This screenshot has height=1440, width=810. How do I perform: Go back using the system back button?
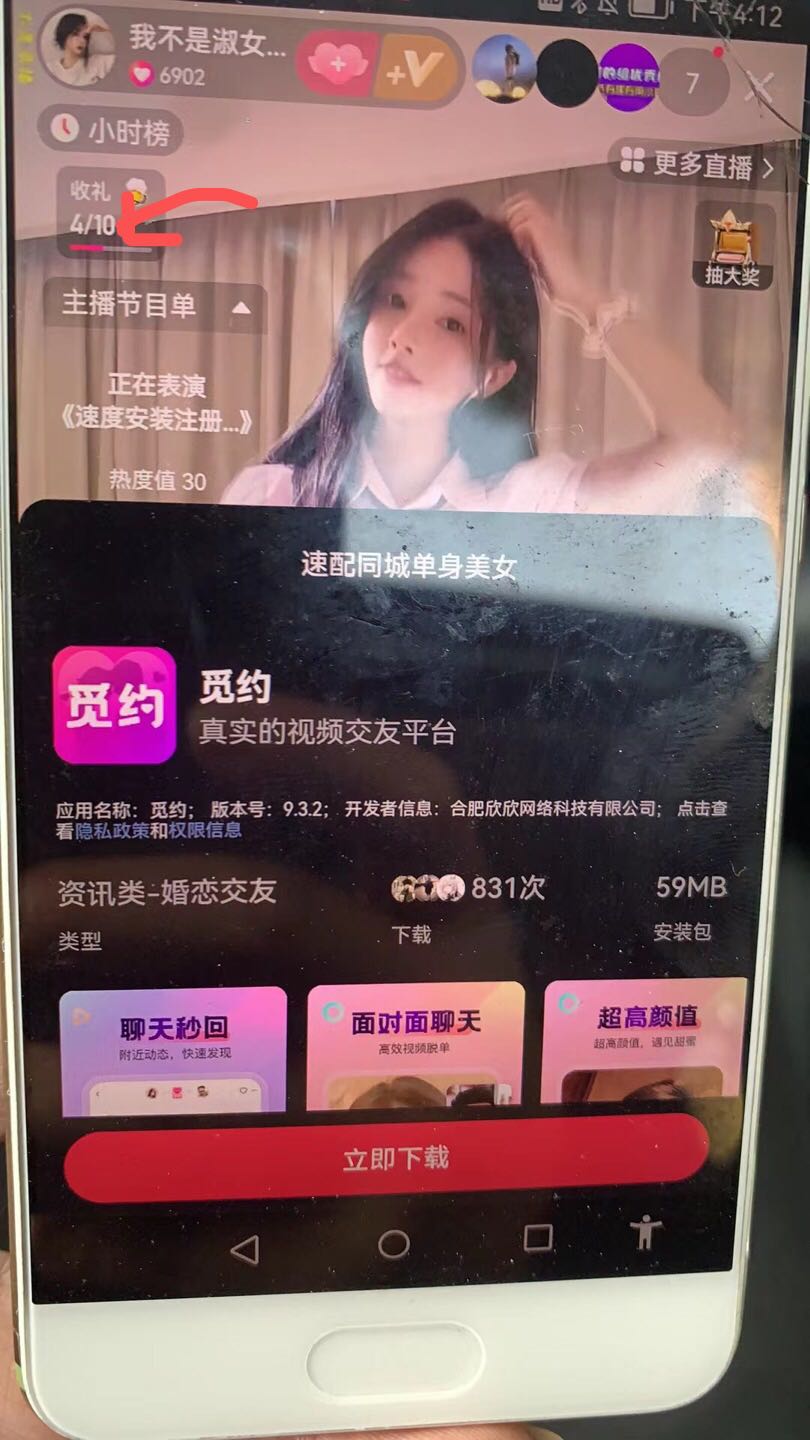[x=244, y=1249]
